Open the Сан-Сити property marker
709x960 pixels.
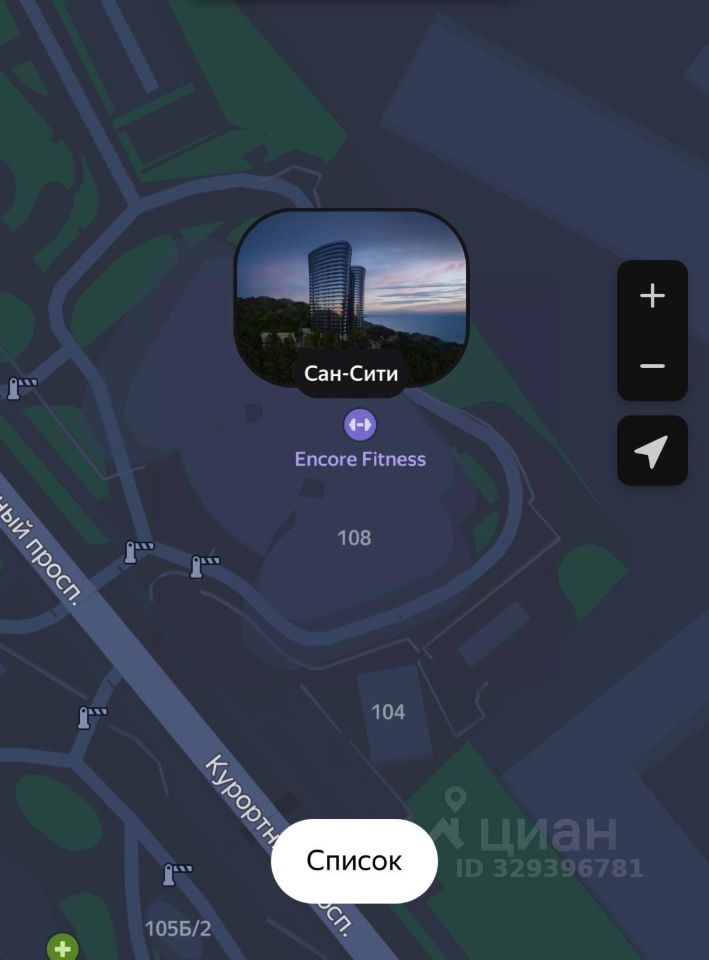[x=351, y=299]
